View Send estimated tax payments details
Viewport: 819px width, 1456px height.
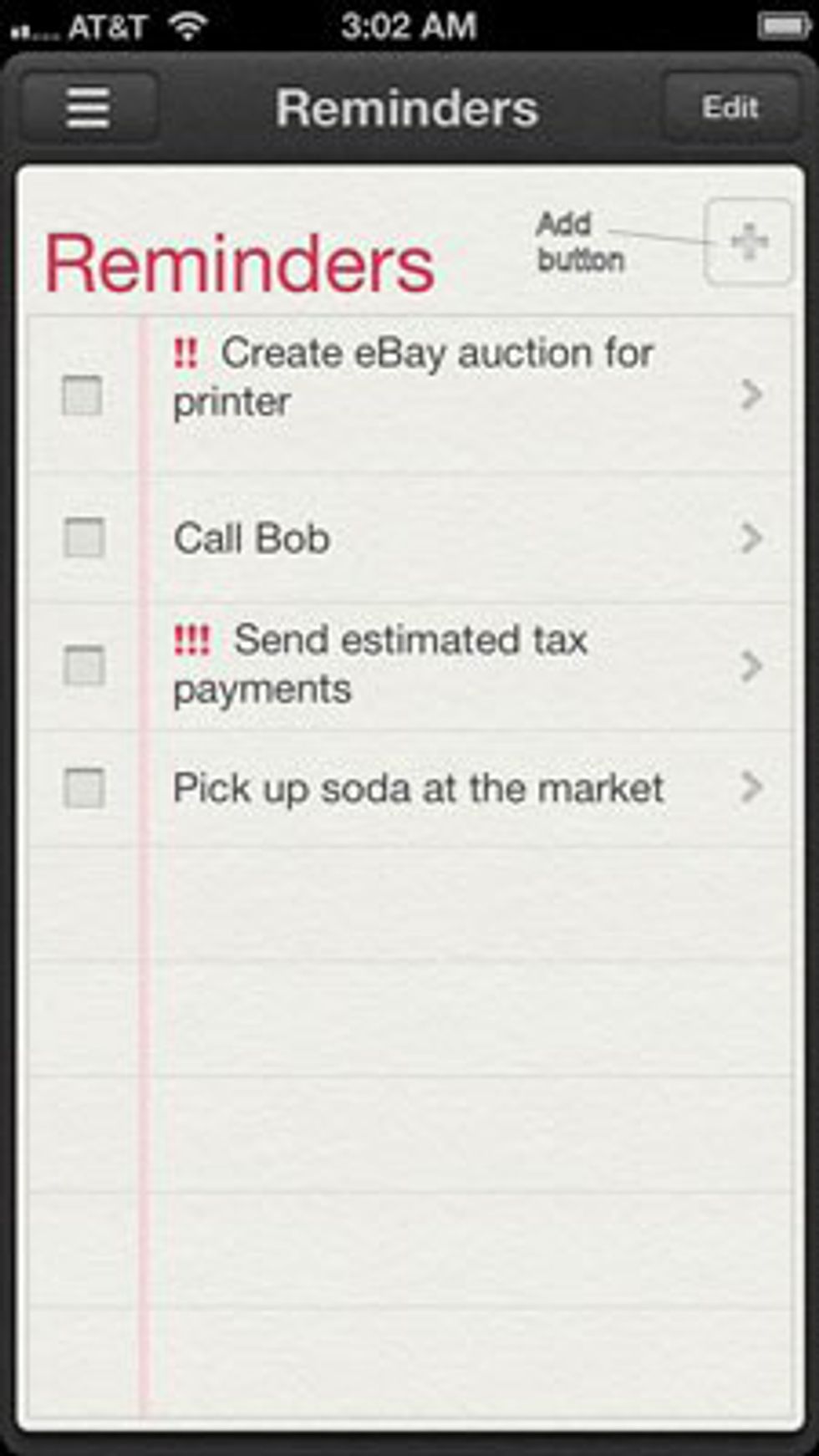tap(751, 666)
